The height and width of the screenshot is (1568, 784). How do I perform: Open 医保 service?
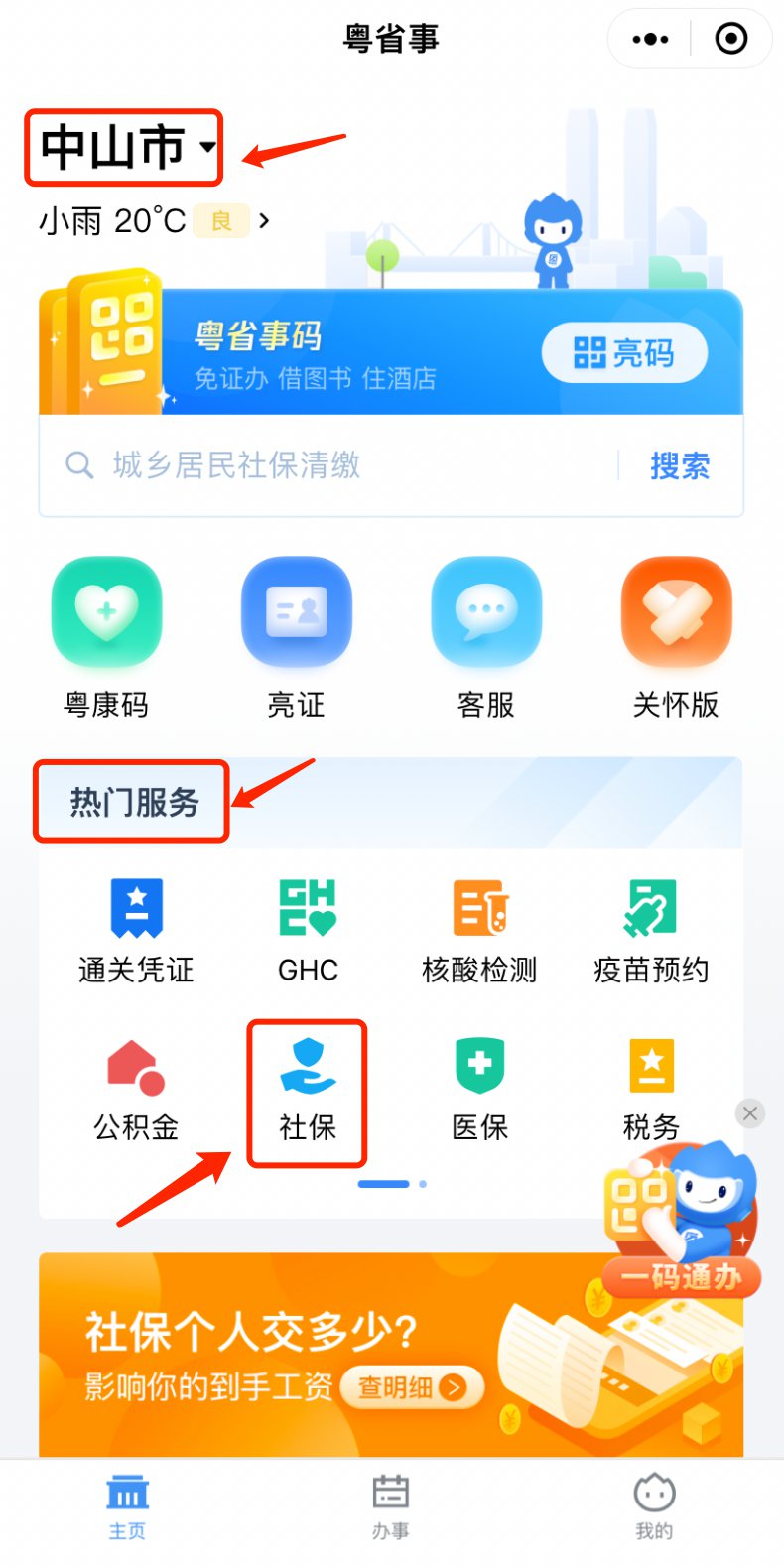click(479, 1089)
